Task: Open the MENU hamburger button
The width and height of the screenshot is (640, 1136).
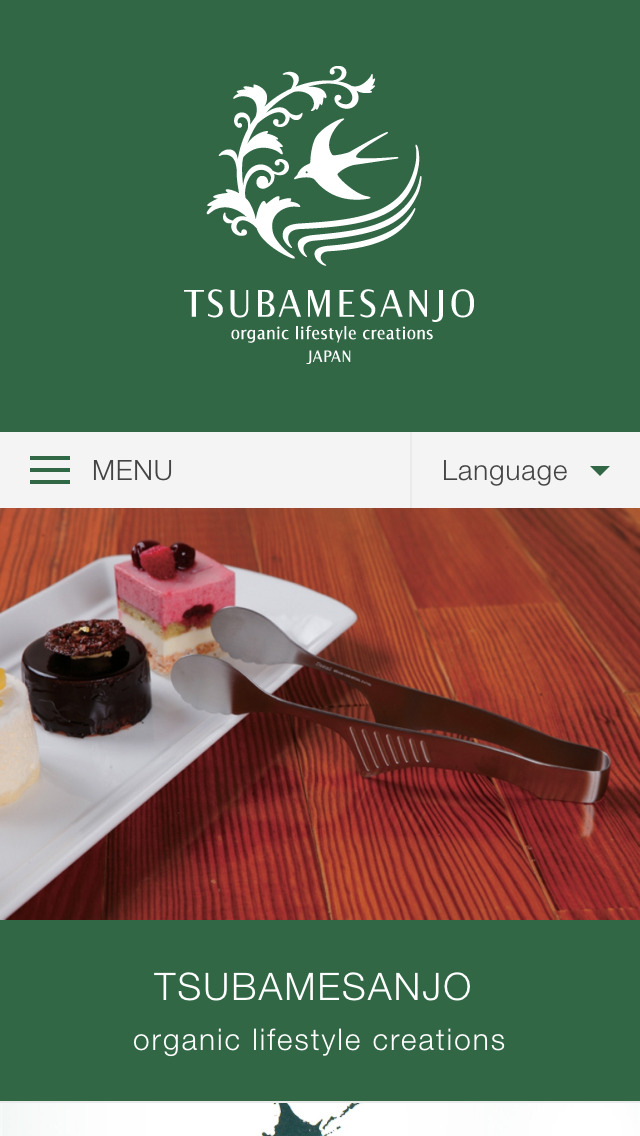Action: (x=100, y=470)
